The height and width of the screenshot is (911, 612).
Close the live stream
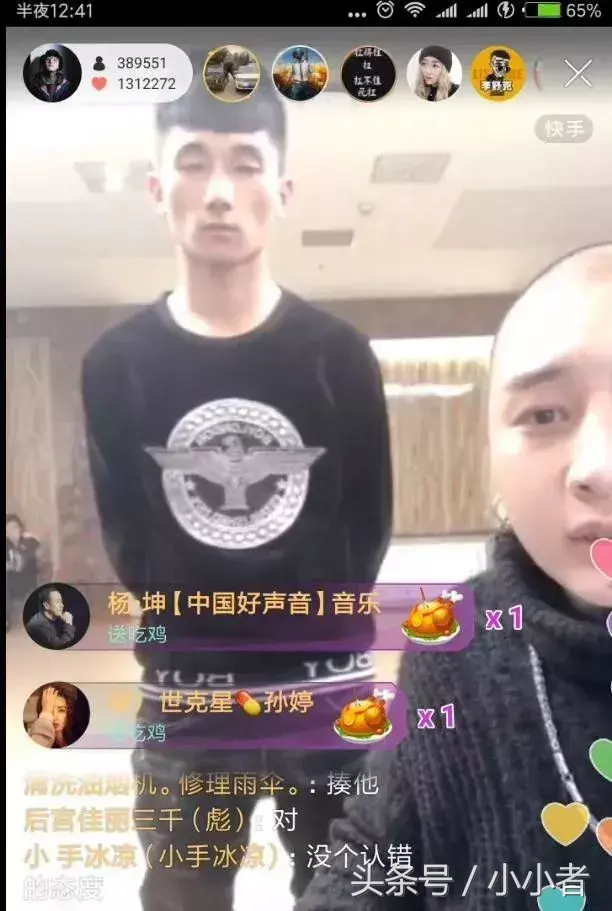578,73
